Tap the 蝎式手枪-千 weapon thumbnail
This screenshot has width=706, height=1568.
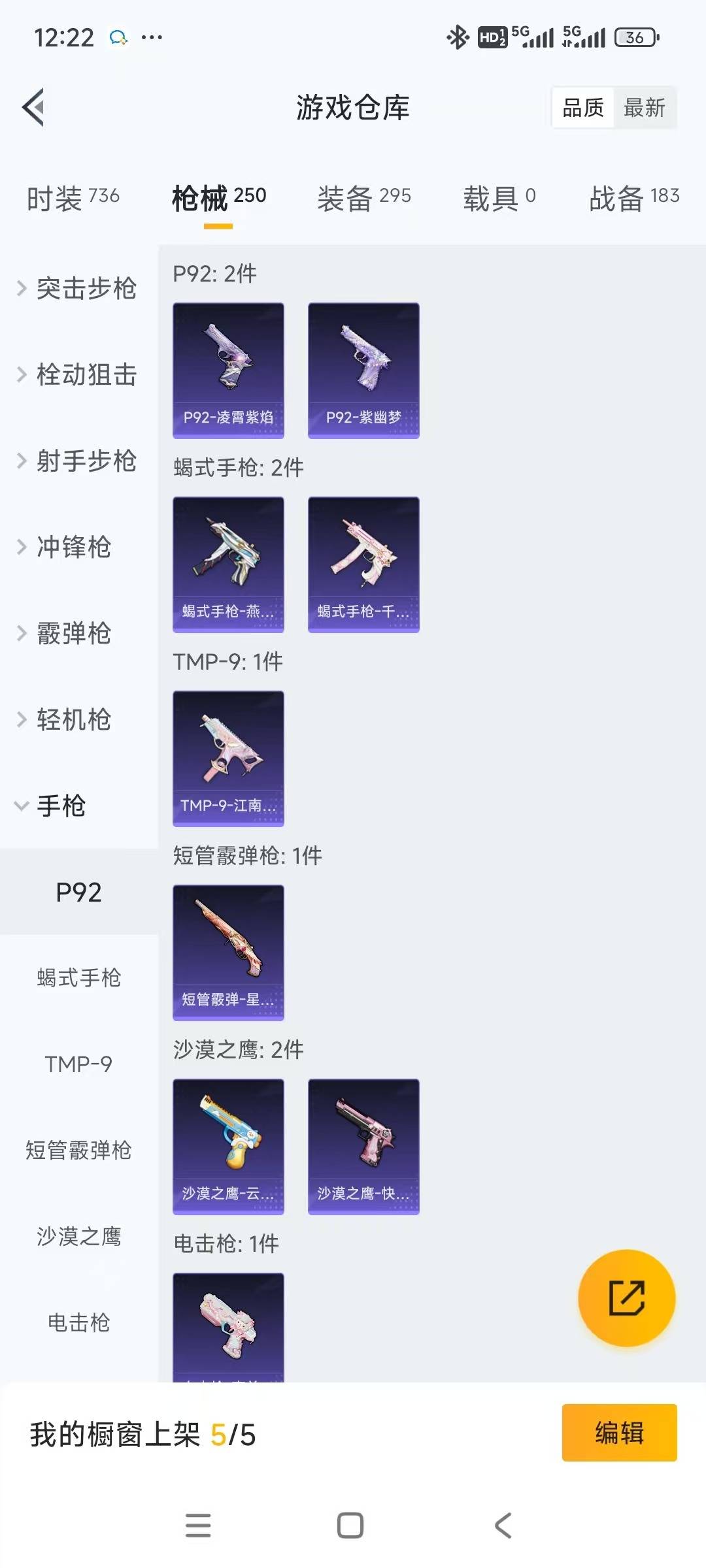coord(363,564)
